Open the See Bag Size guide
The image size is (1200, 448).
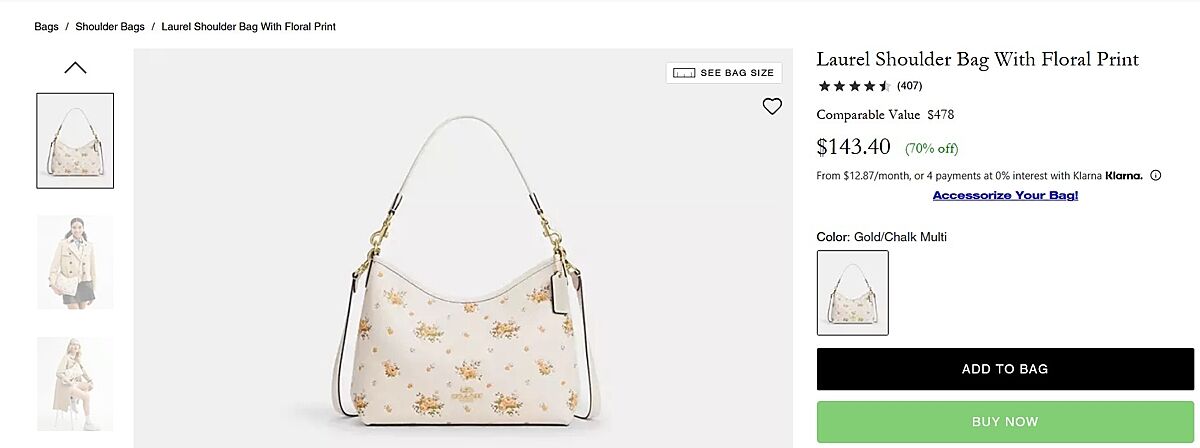[x=725, y=73]
